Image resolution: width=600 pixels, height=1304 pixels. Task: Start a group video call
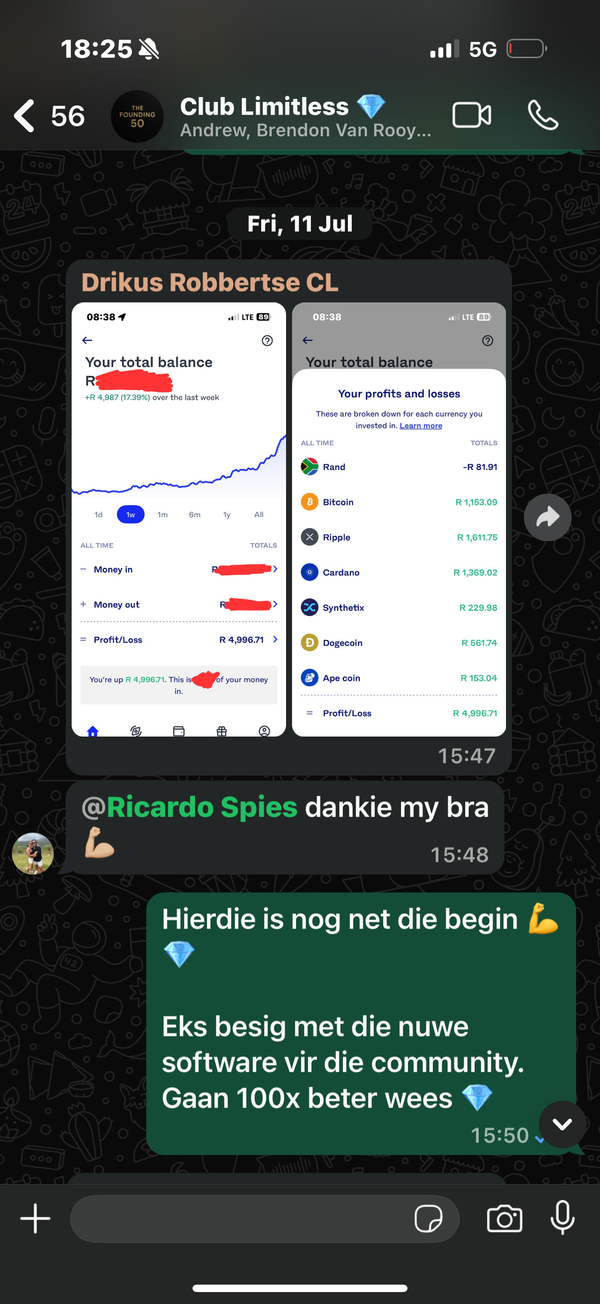tap(472, 116)
